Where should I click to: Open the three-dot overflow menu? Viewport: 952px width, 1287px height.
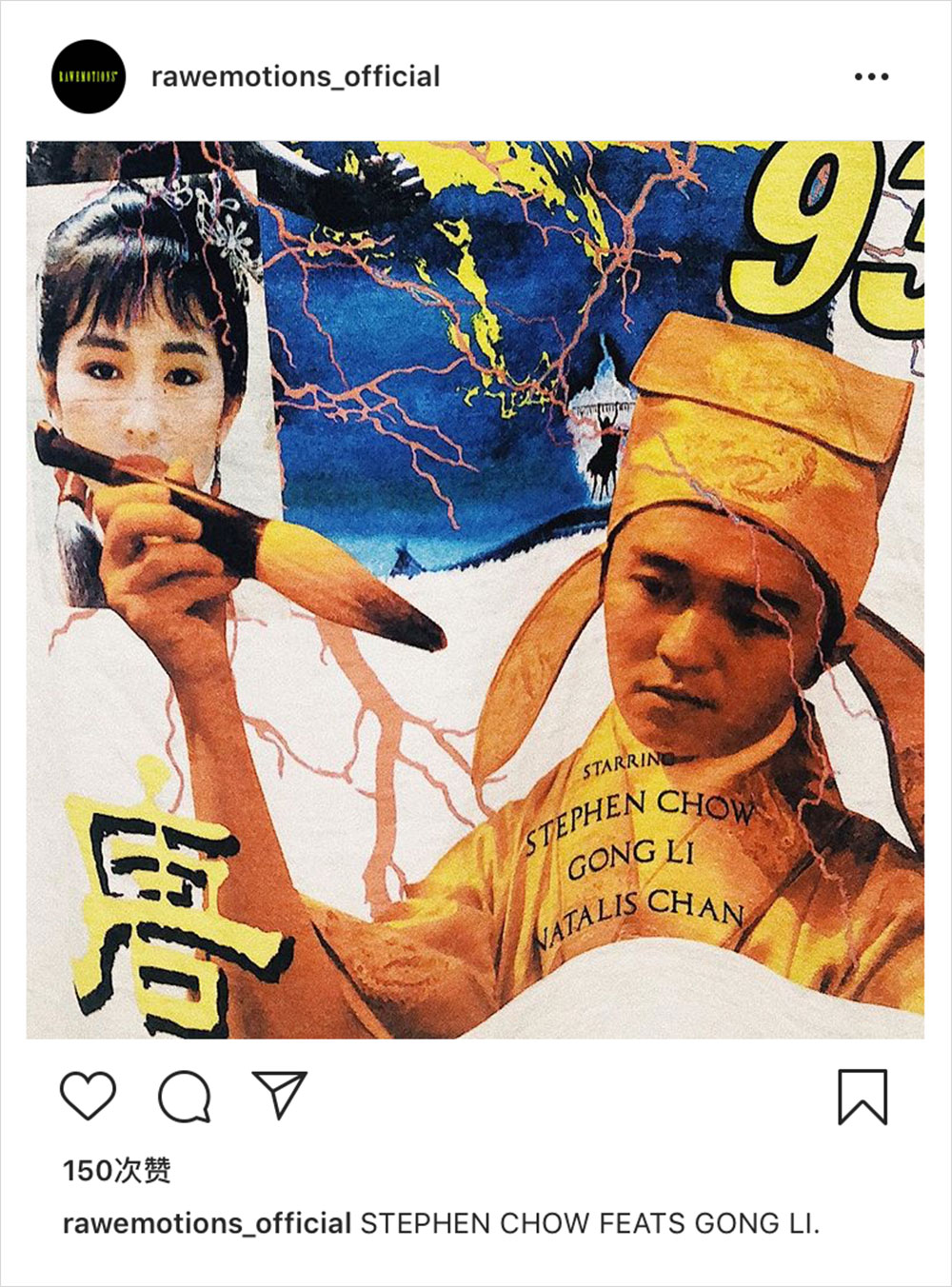[x=871, y=76]
